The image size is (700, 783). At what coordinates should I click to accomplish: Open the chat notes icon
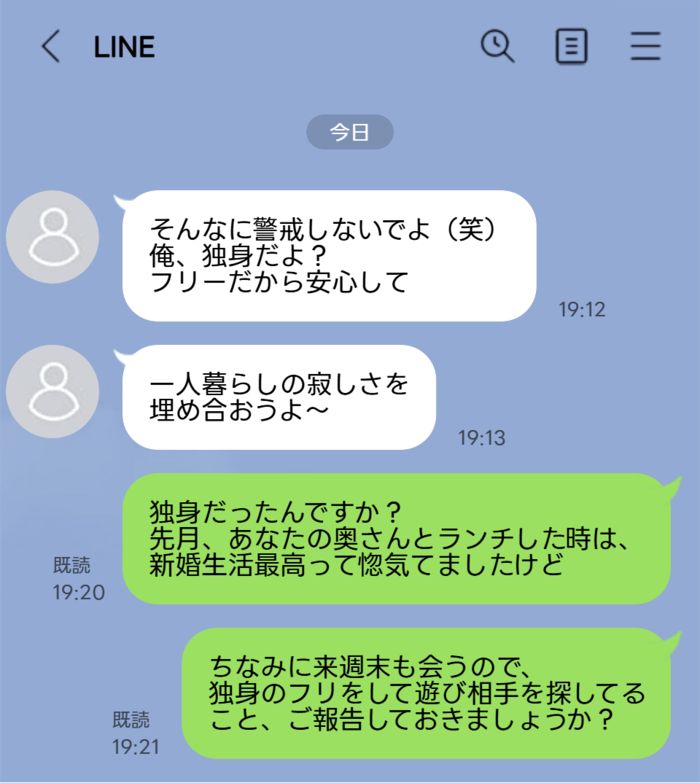571,47
